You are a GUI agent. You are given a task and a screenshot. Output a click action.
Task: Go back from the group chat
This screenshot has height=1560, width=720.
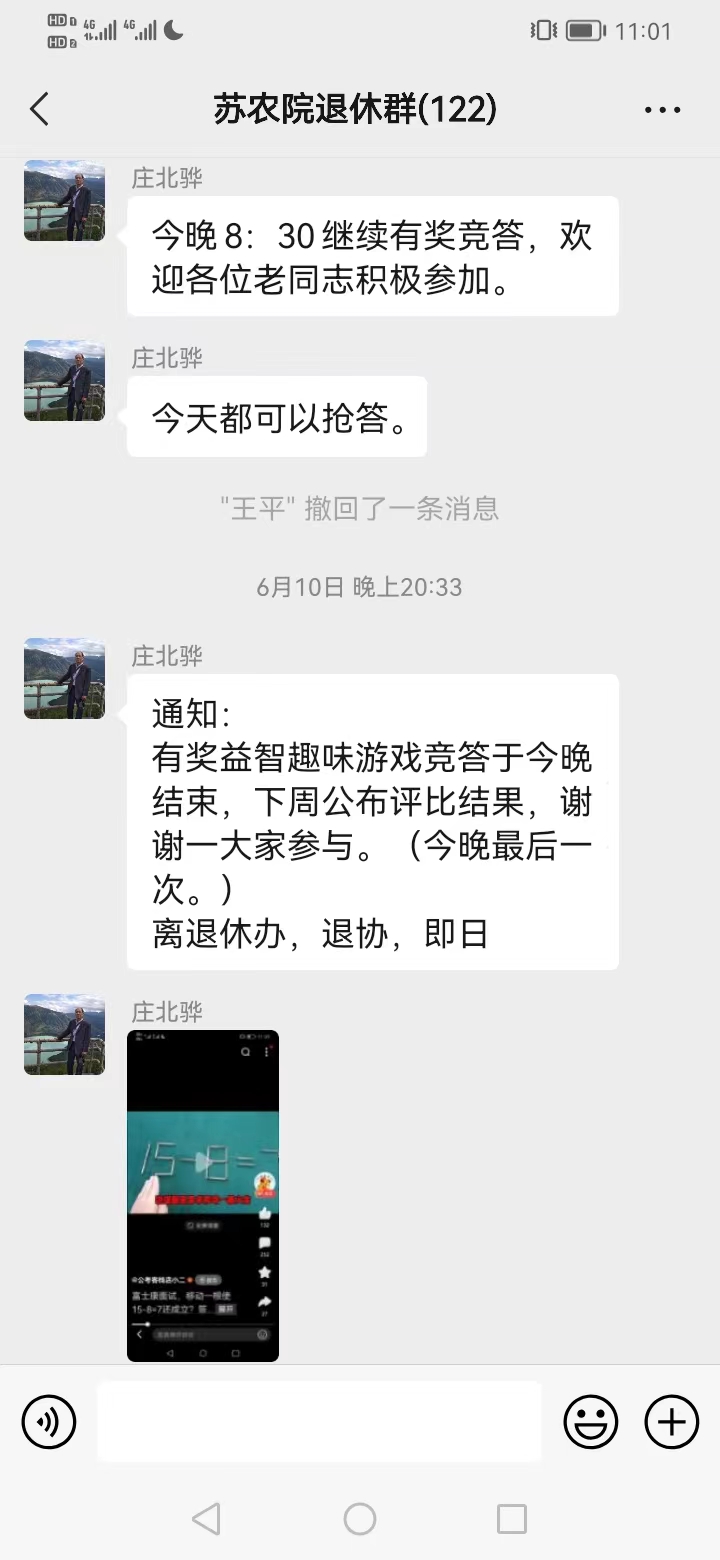click(x=39, y=109)
